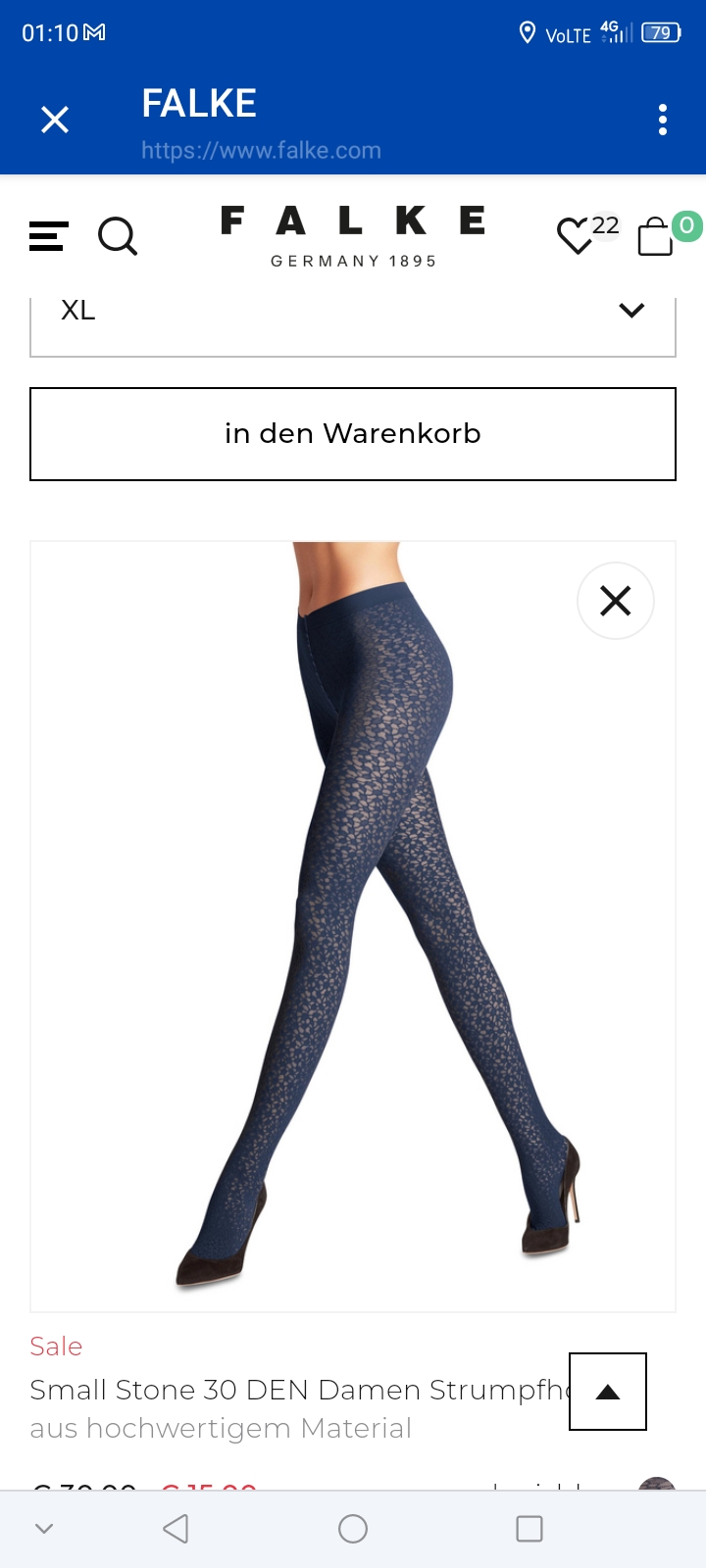
Task: Open the shopping bag
Action: (656, 236)
